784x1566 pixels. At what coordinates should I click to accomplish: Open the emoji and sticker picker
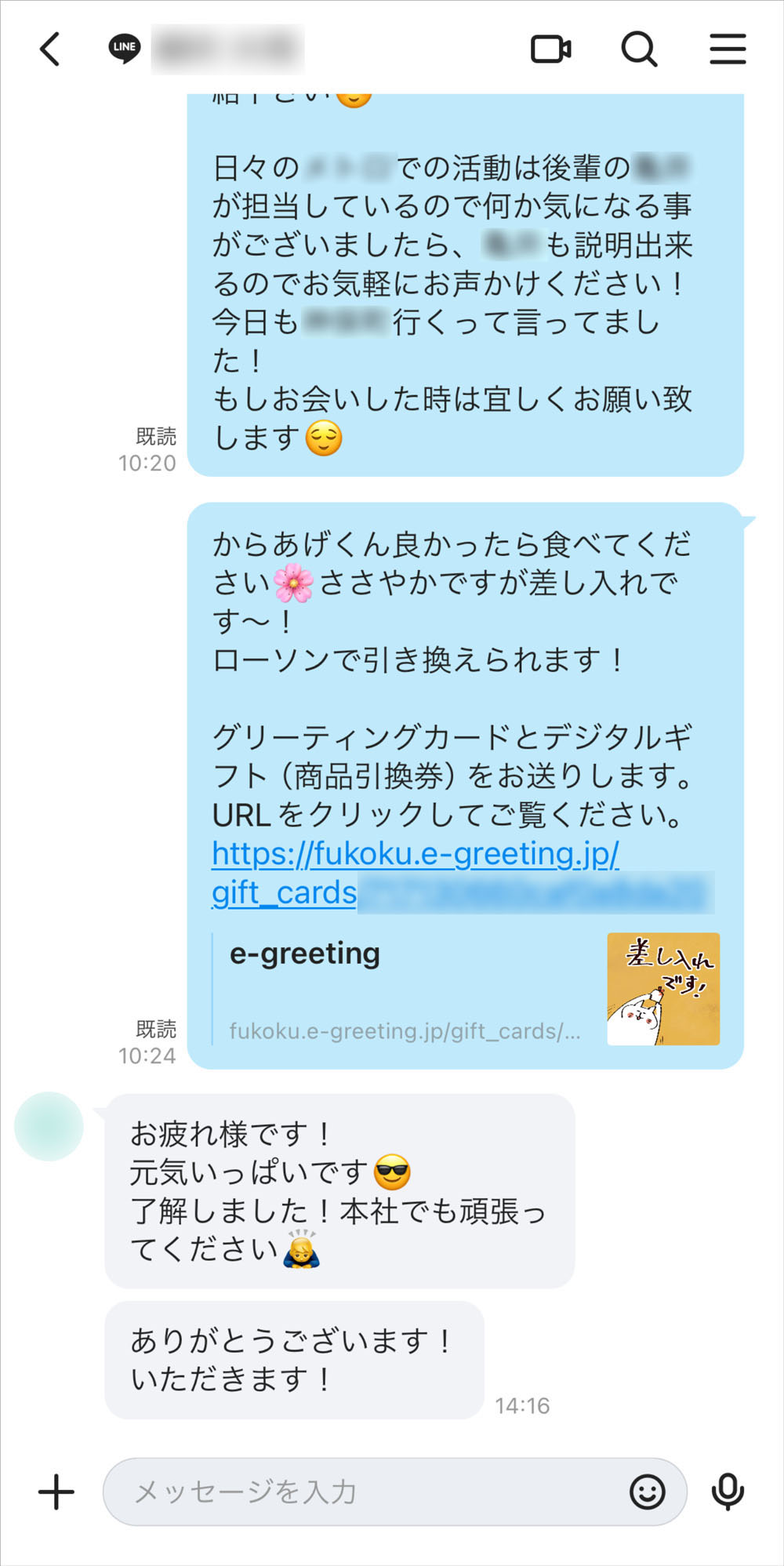tap(648, 1492)
